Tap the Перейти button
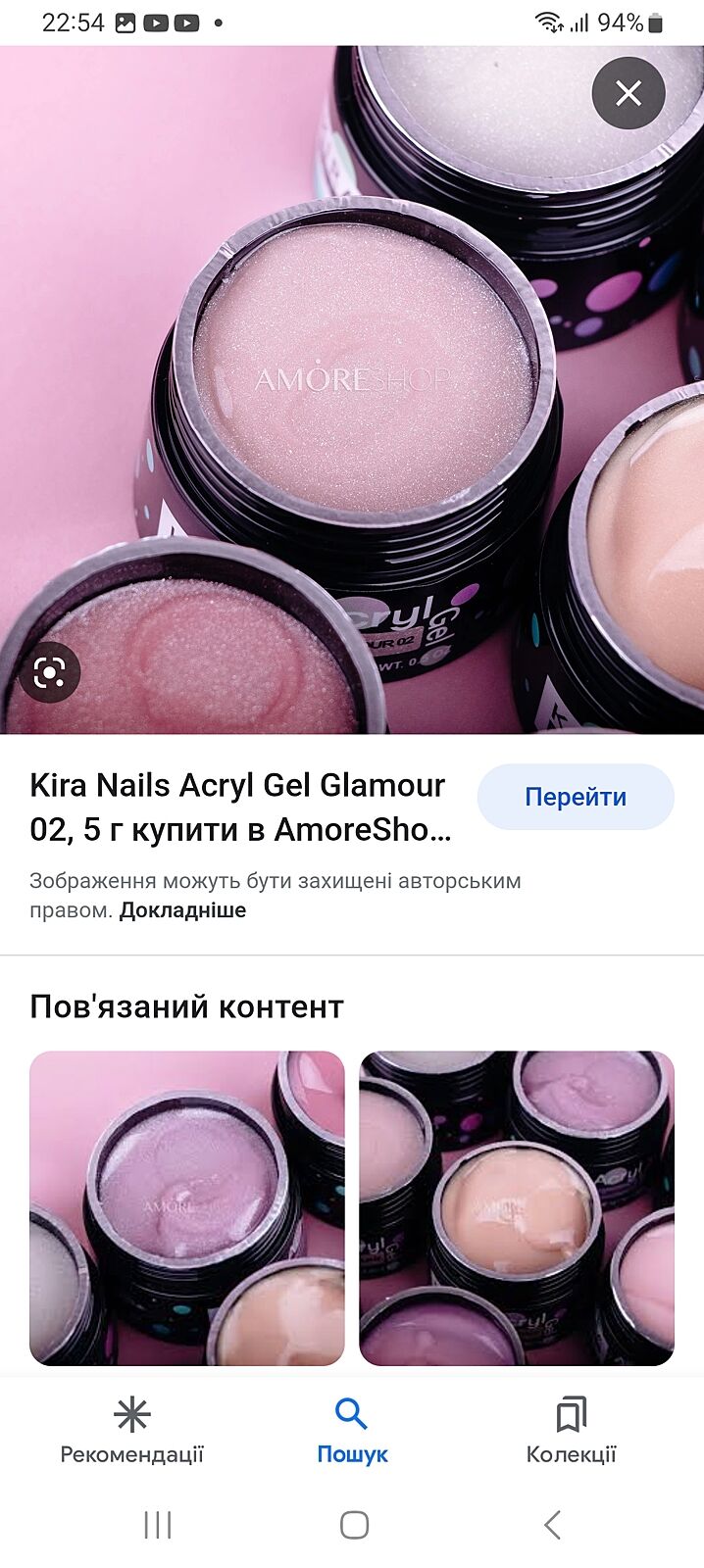 [576, 797]
